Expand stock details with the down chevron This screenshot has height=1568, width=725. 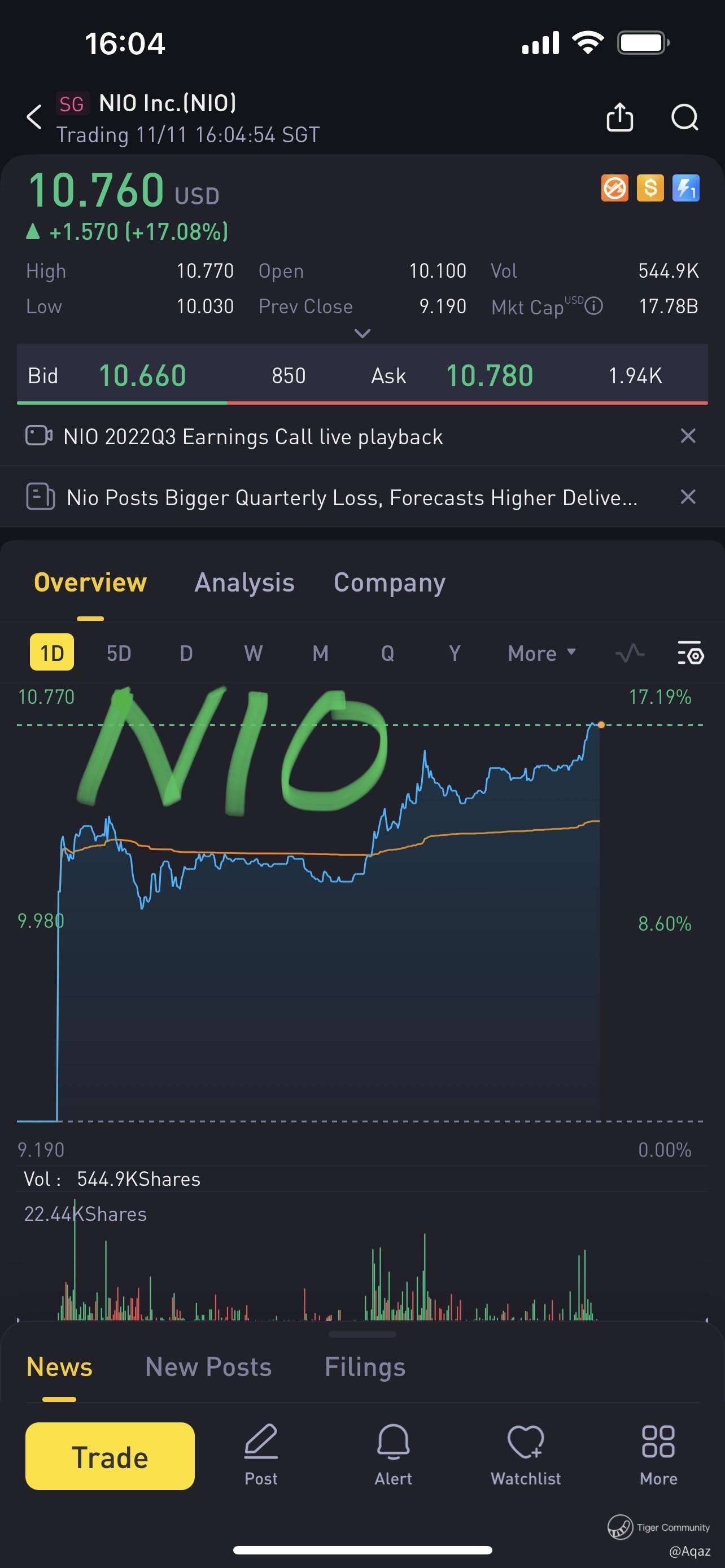(362, 334)
